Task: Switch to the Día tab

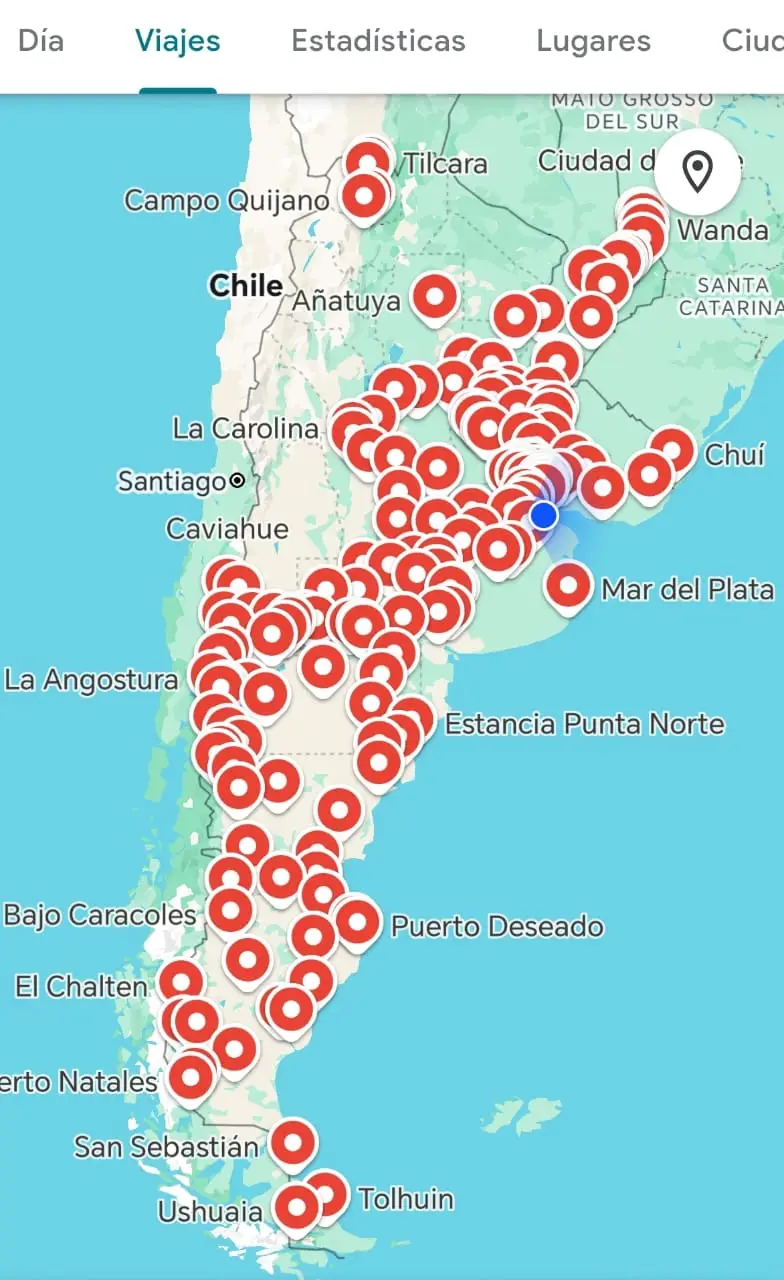Action: (41, 41)
